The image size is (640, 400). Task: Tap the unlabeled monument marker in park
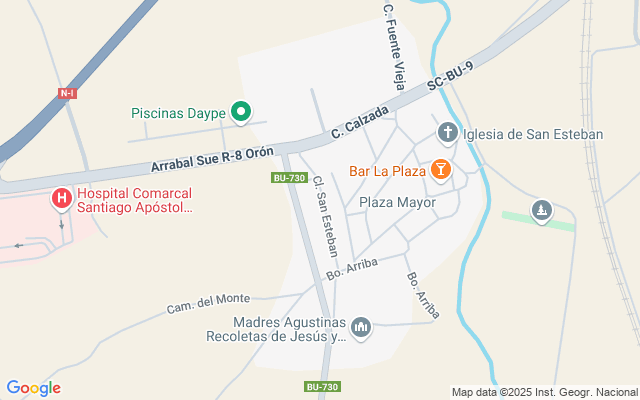542,211
